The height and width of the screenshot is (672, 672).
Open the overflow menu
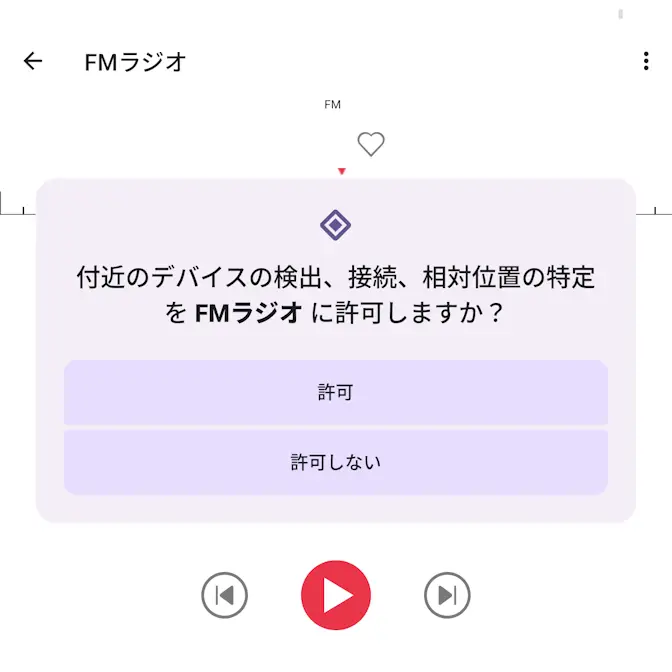pyautogui.click(x=646, y=61)
